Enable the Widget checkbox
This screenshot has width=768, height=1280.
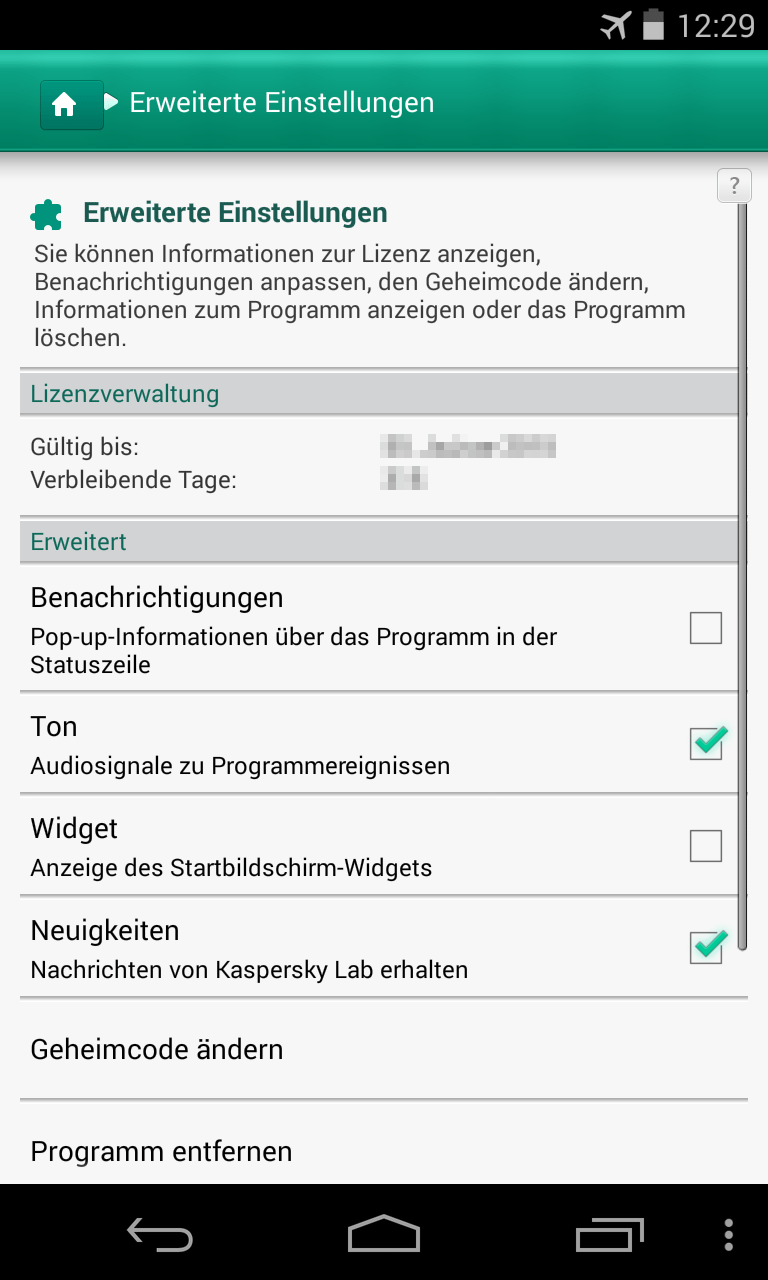pyautogui.click(x=706, y=846)
